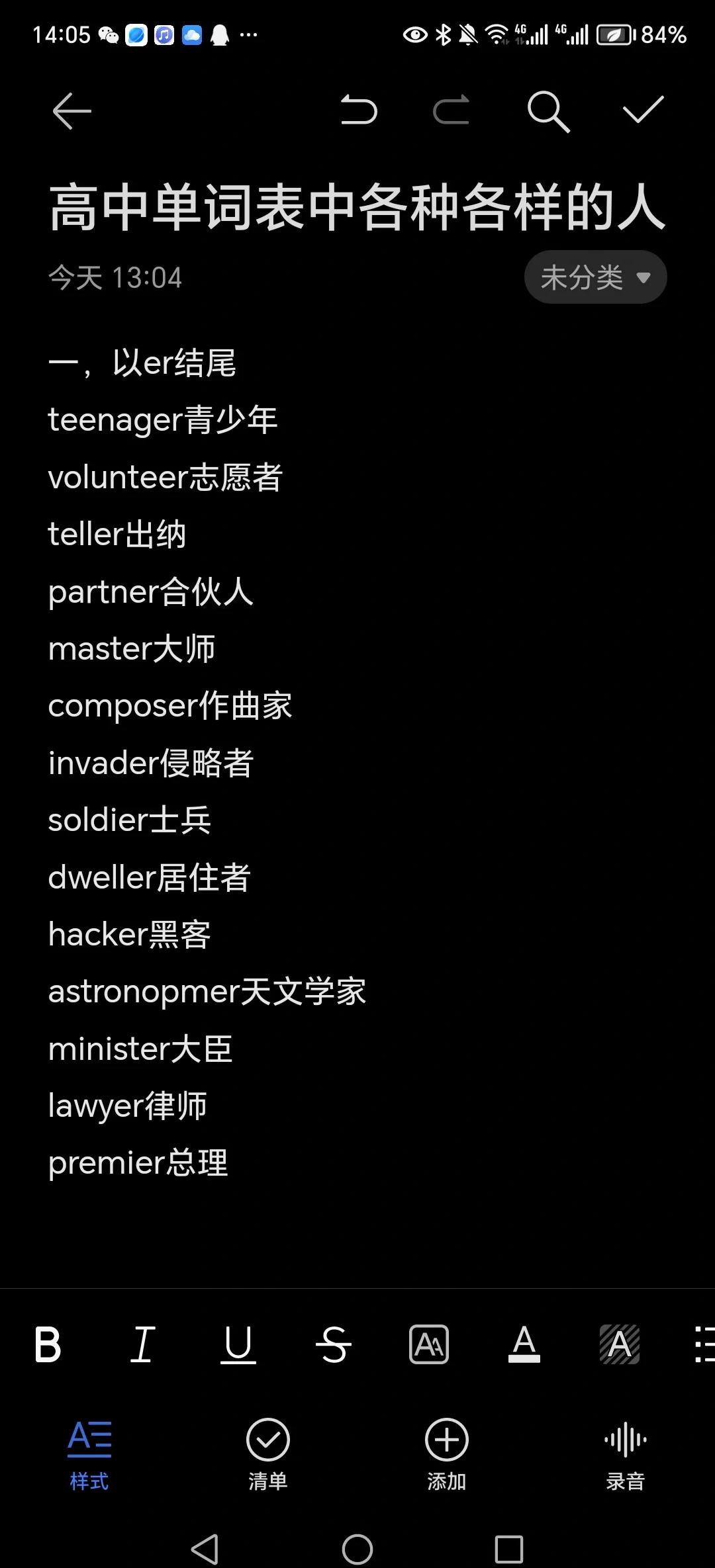Viewport: 715px width, 1568px height.
Task: Edit the note title
Action: 357,208
